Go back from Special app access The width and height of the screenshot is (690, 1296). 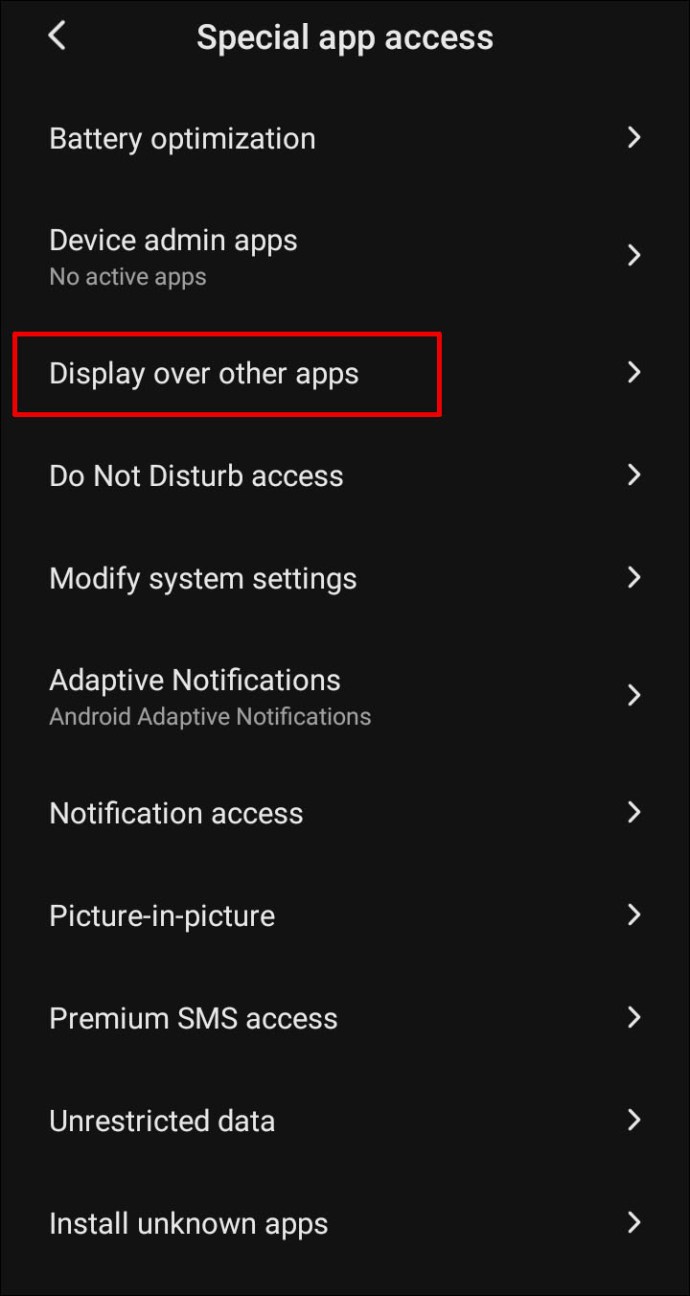coord(57,37)
